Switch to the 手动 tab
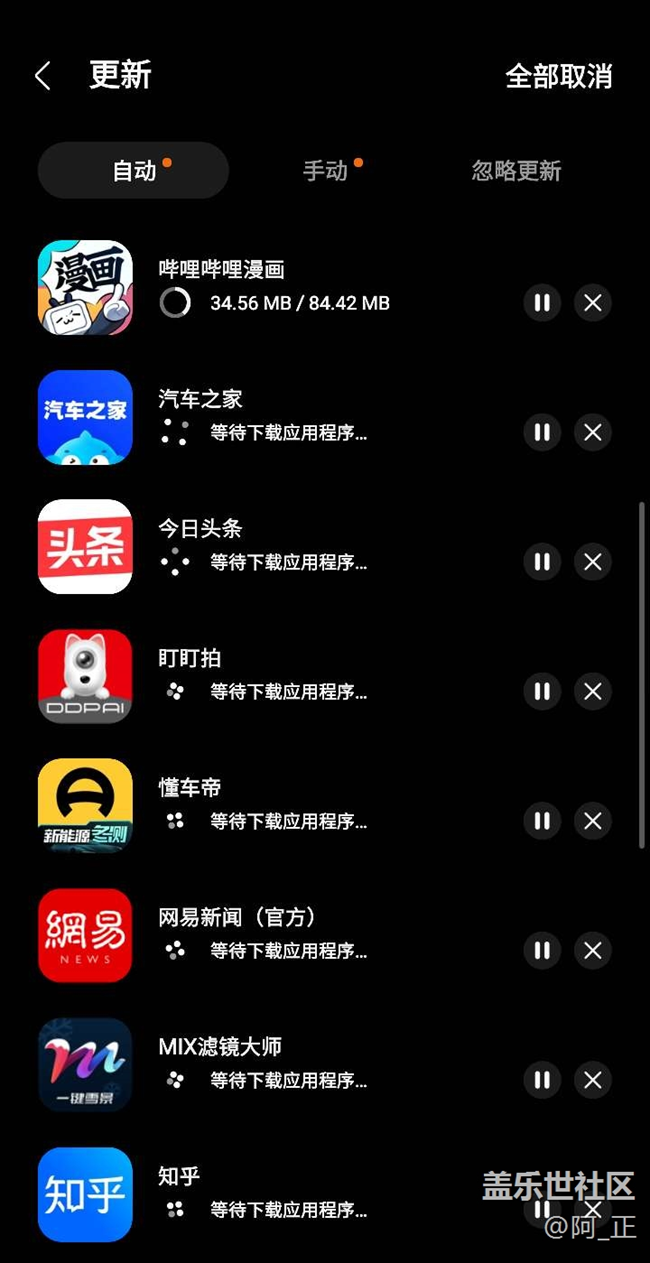This screenshot has width=650, height=1263. click(x=326, y=171)
